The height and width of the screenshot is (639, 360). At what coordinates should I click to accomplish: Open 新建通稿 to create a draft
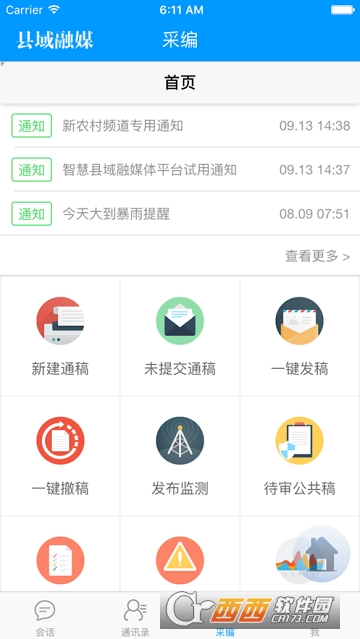[x=60, y=336]
